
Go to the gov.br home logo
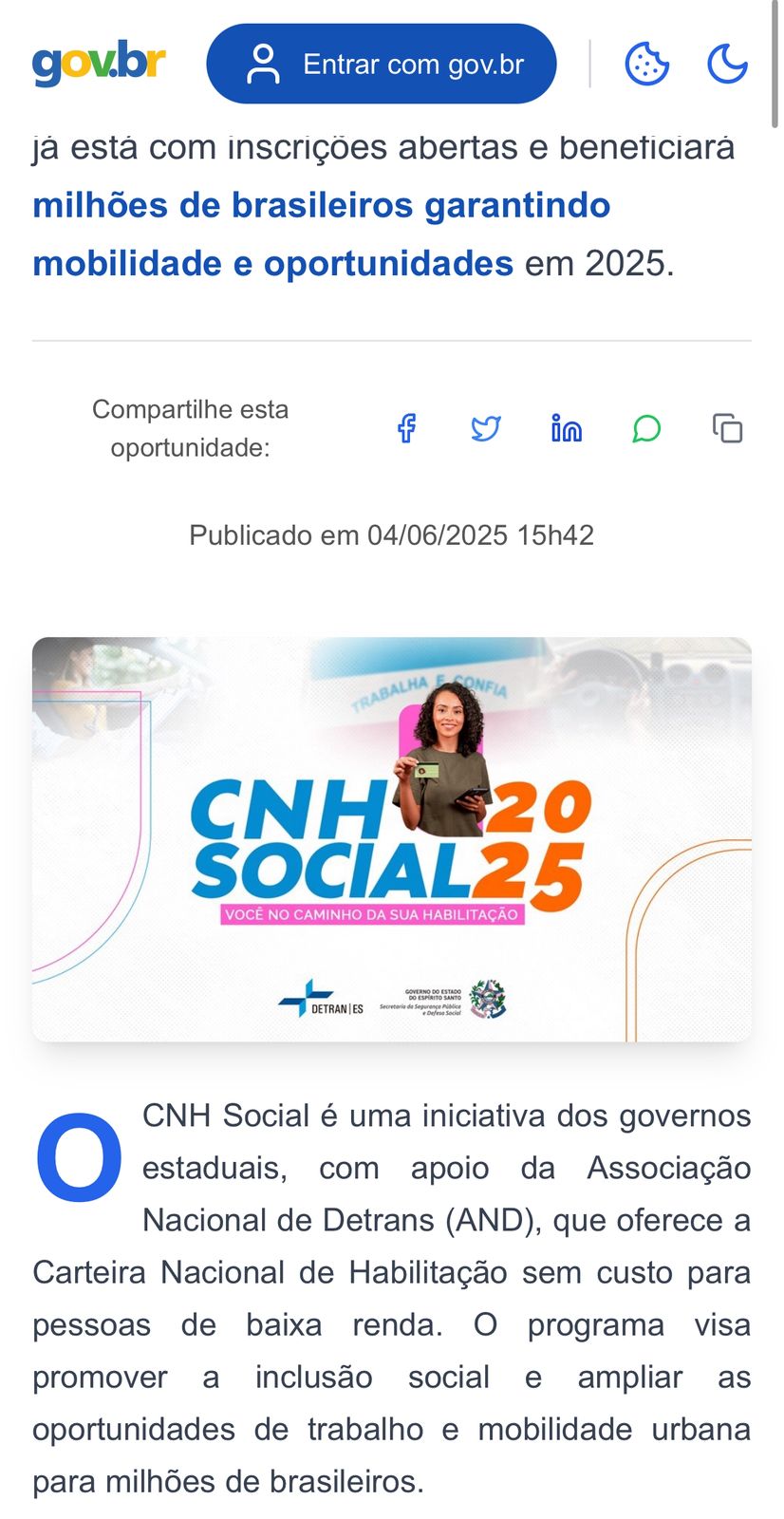pyautogui.click(x=99, y=64)
